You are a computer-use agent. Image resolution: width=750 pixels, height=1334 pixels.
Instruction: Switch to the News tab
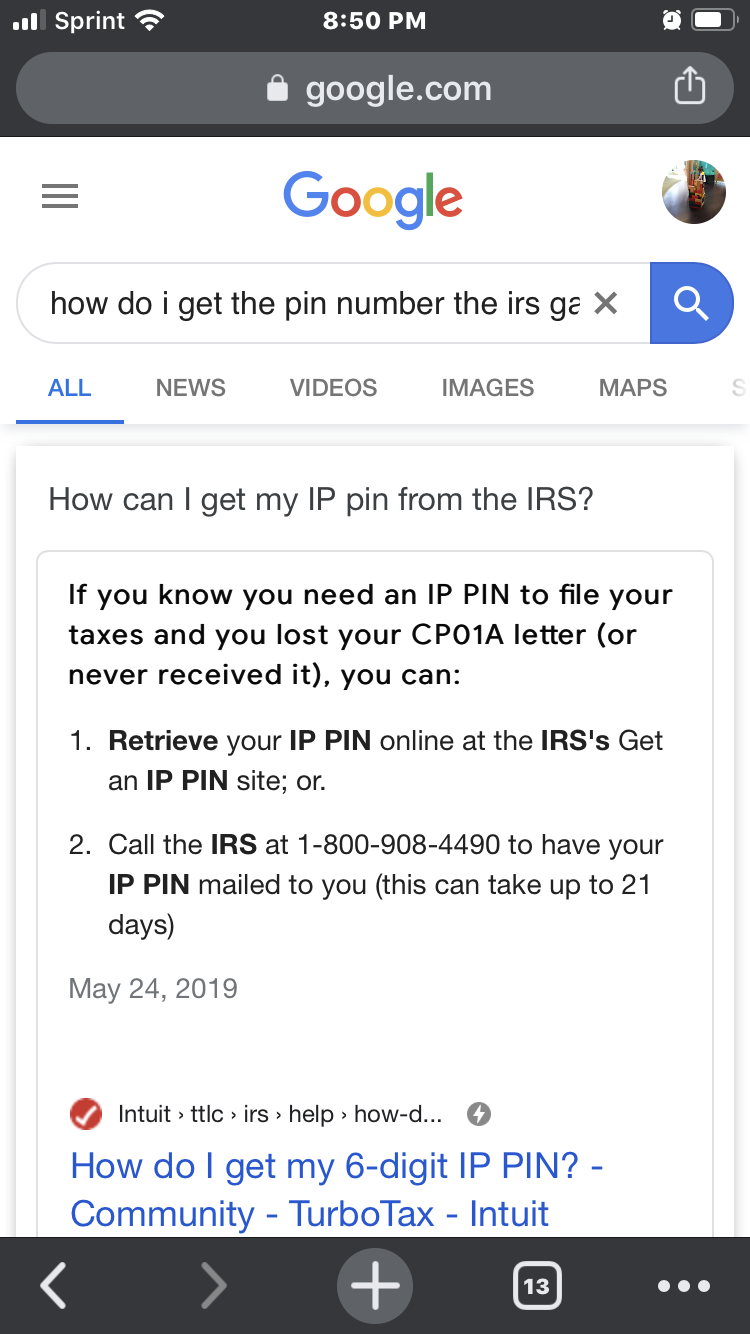tap(190, 388)
